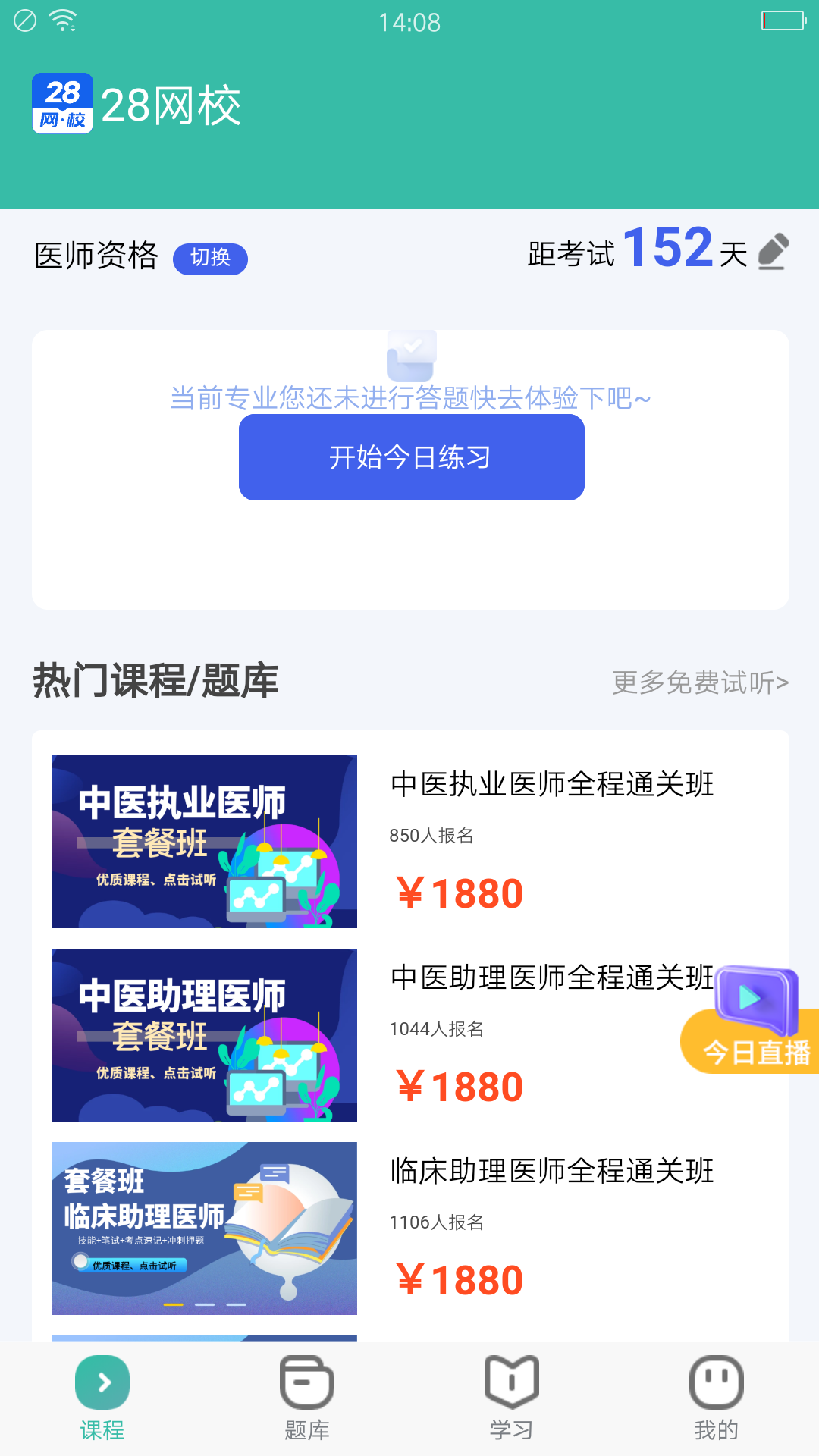Open 临床助理医师全程通关班 course
The height and width of the screenshot is (1456, 819).
(x=551, y=1170)
